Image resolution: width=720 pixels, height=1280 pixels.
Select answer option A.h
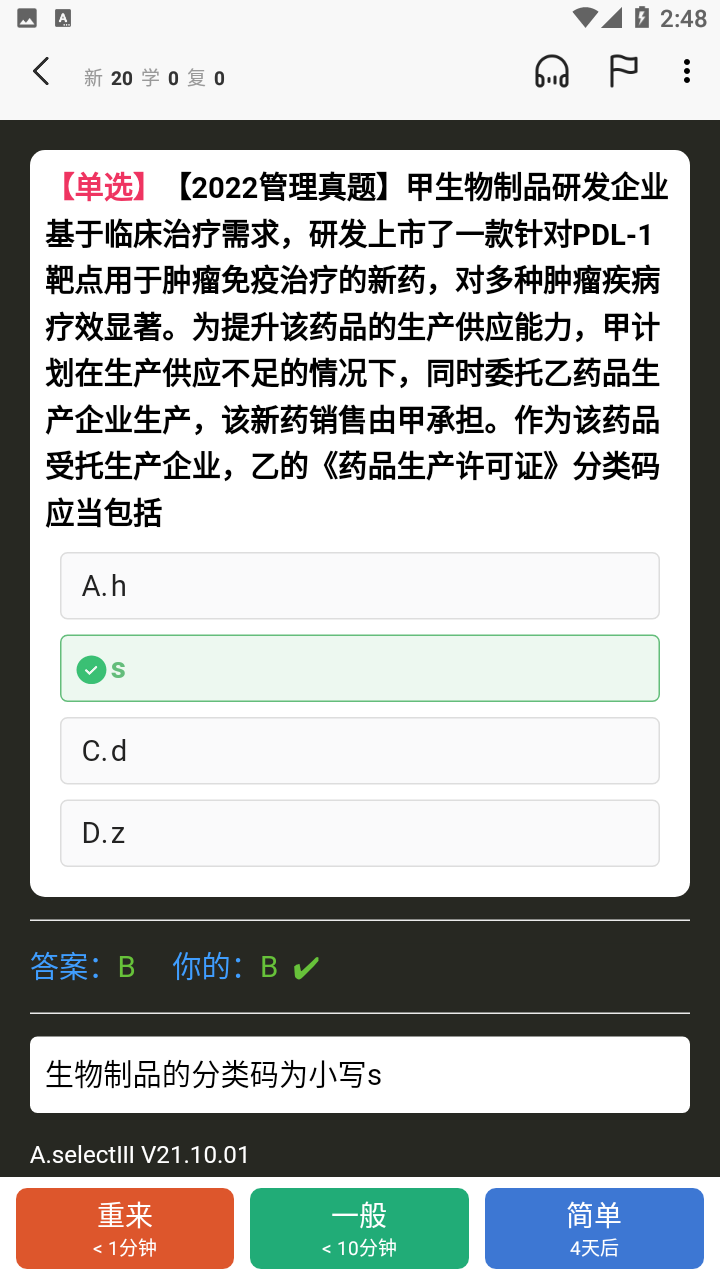[360, 586]
